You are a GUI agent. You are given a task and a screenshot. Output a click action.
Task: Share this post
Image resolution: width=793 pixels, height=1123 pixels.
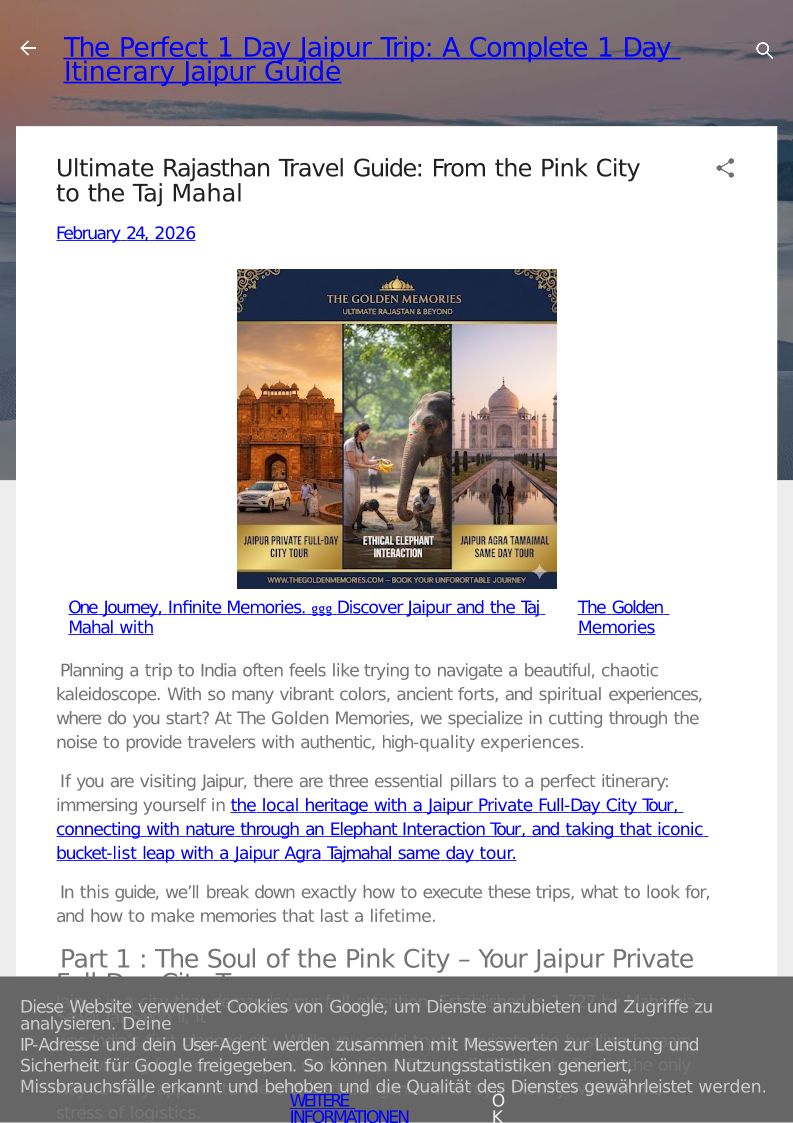tap(725, 168)
